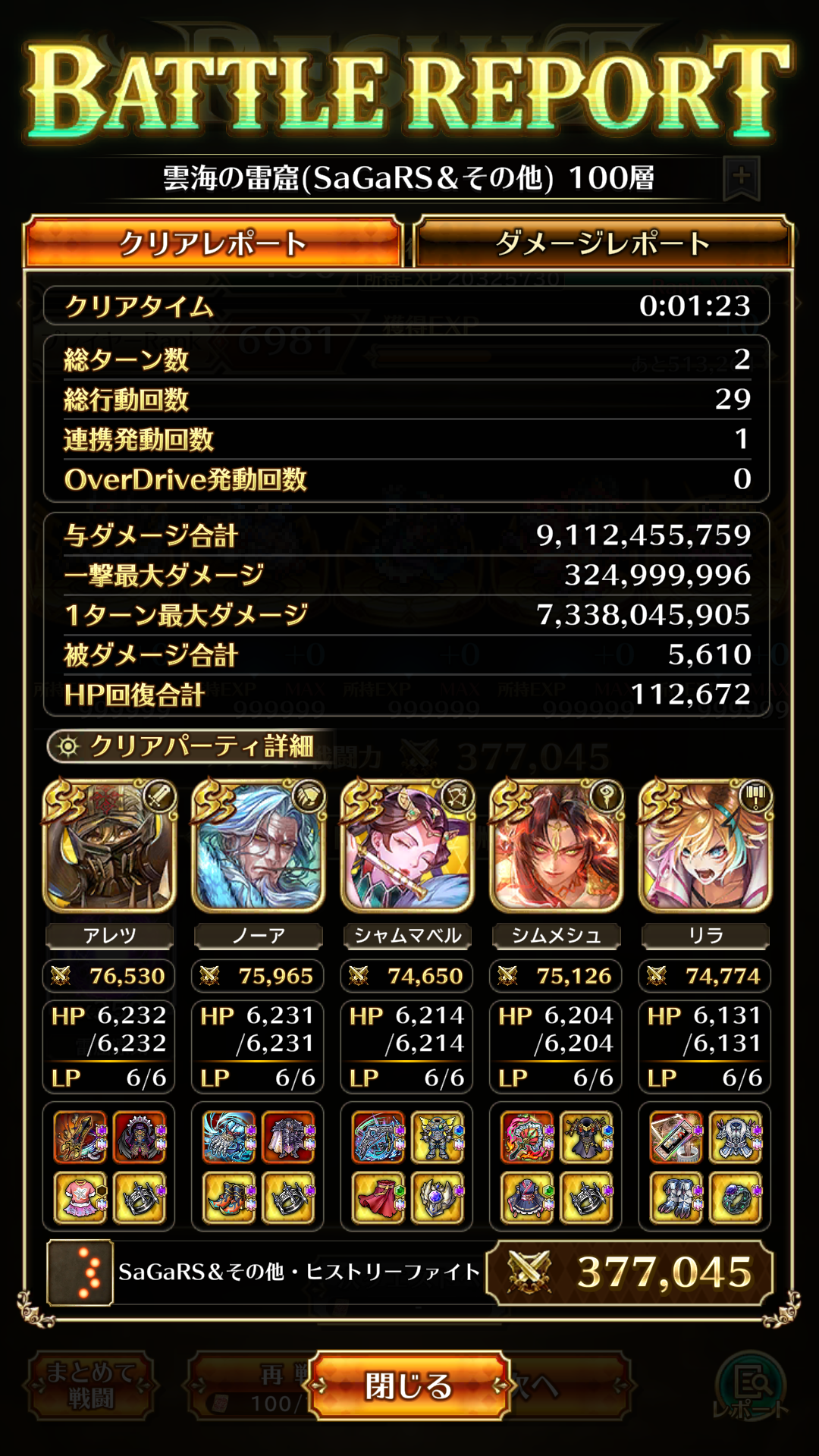
Task: View character アレツ portrait
Action: 109,846
